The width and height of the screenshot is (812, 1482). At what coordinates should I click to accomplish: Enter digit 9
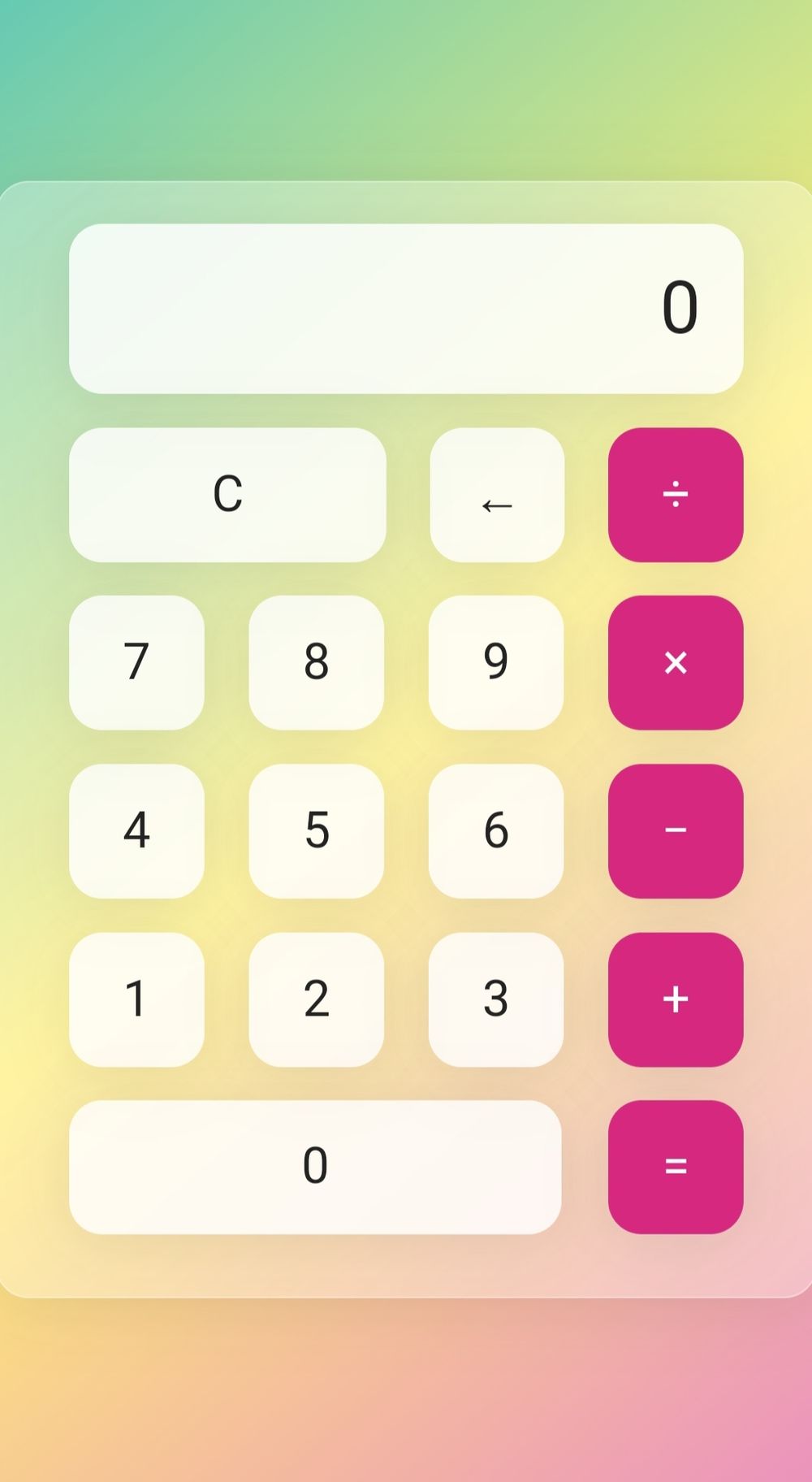click(x=496, y=663)
